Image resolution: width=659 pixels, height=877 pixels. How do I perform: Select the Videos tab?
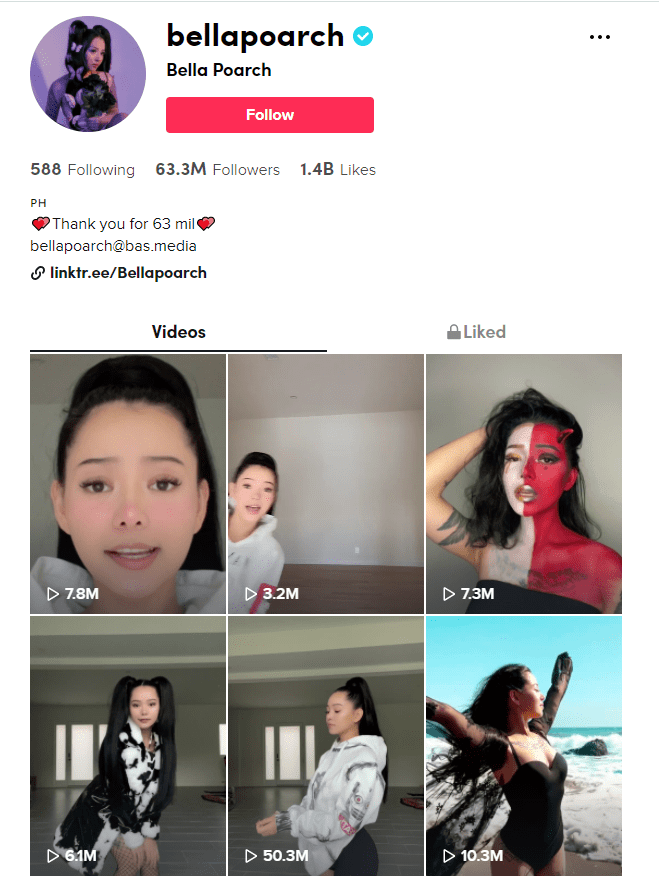(179, 332)
